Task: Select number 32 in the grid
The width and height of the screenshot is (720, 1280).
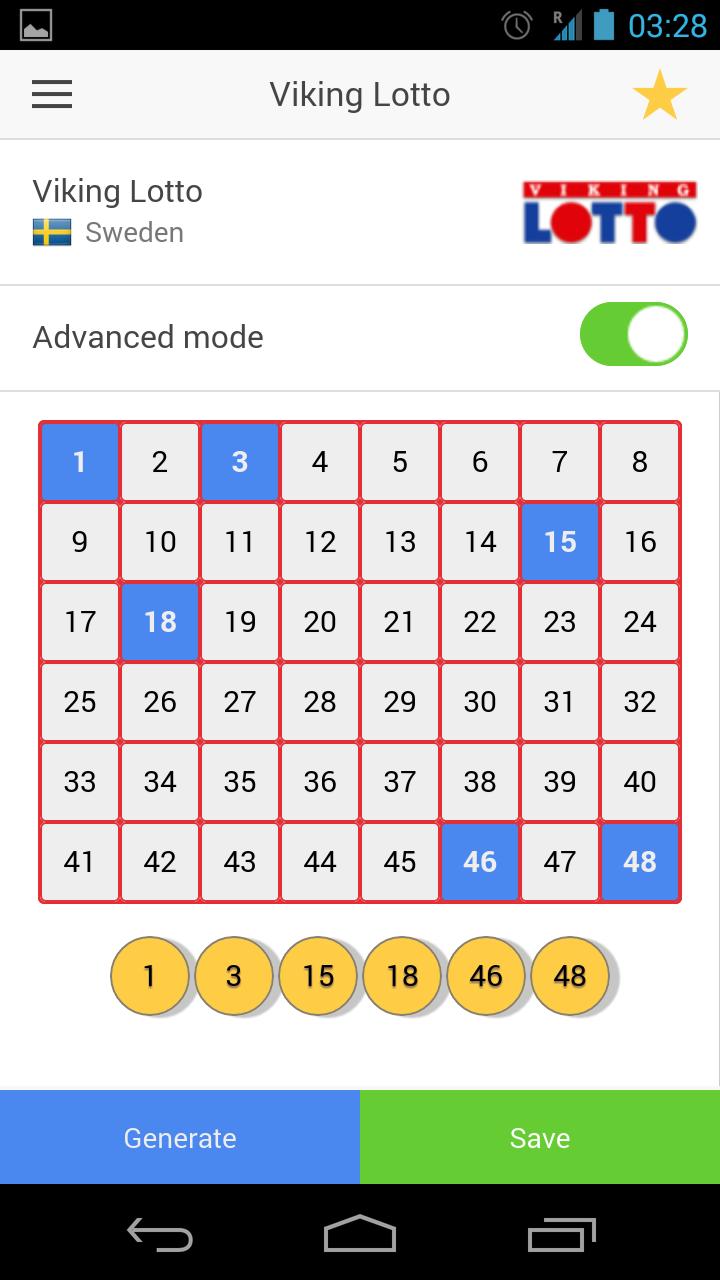Action: 640,702
